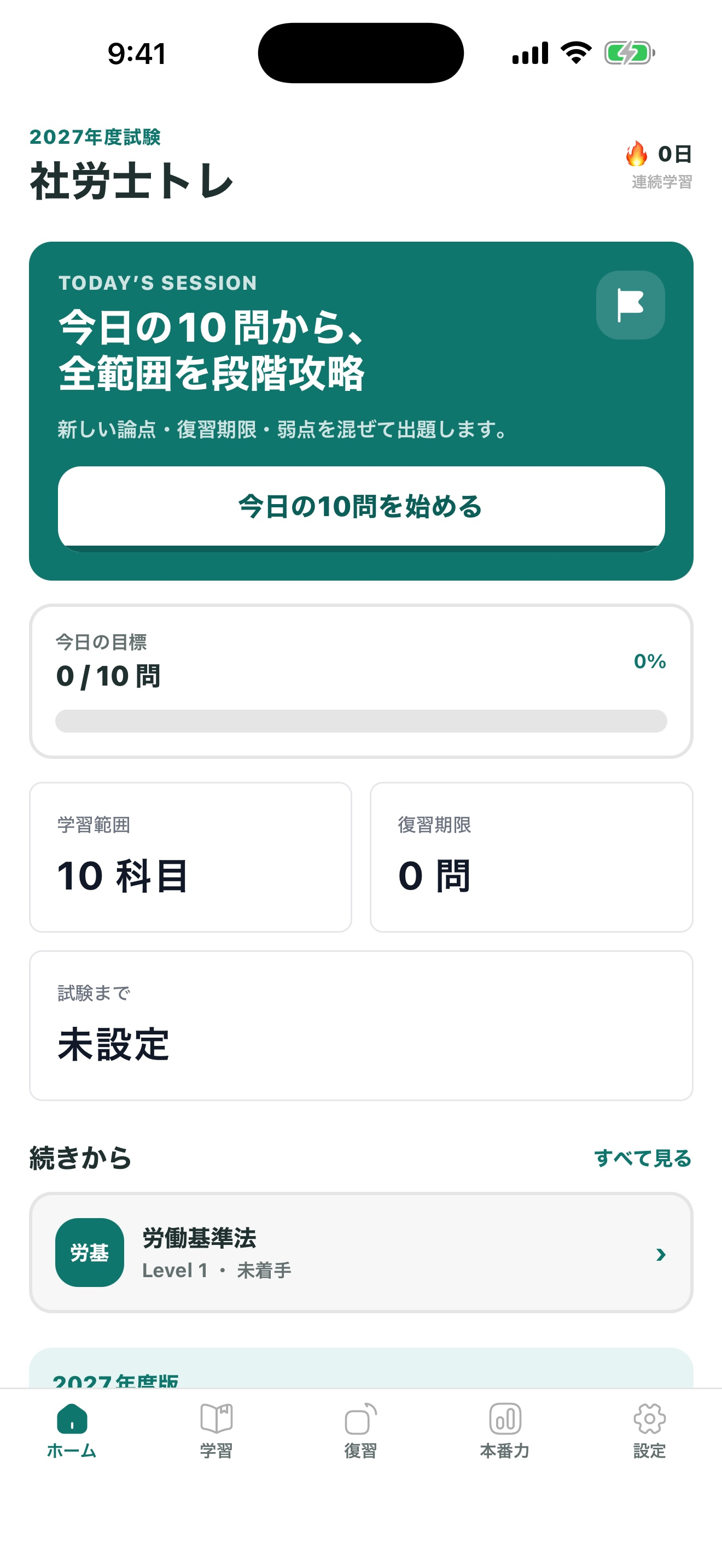The image size is (722, 1568).
Task: Open the 試験まで 未設定 card
Action: (x=361, y=1026)
